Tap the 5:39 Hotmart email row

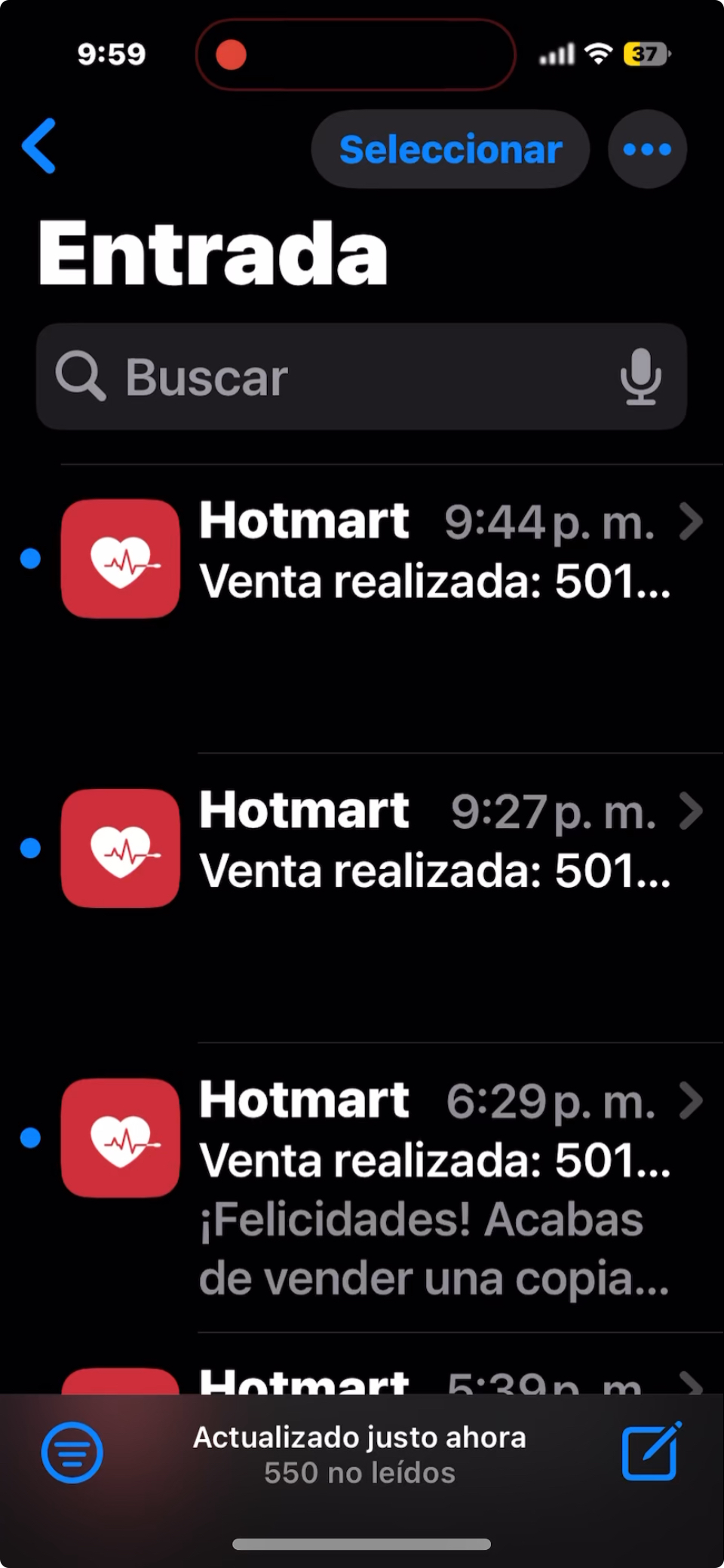coord(362,1380)
